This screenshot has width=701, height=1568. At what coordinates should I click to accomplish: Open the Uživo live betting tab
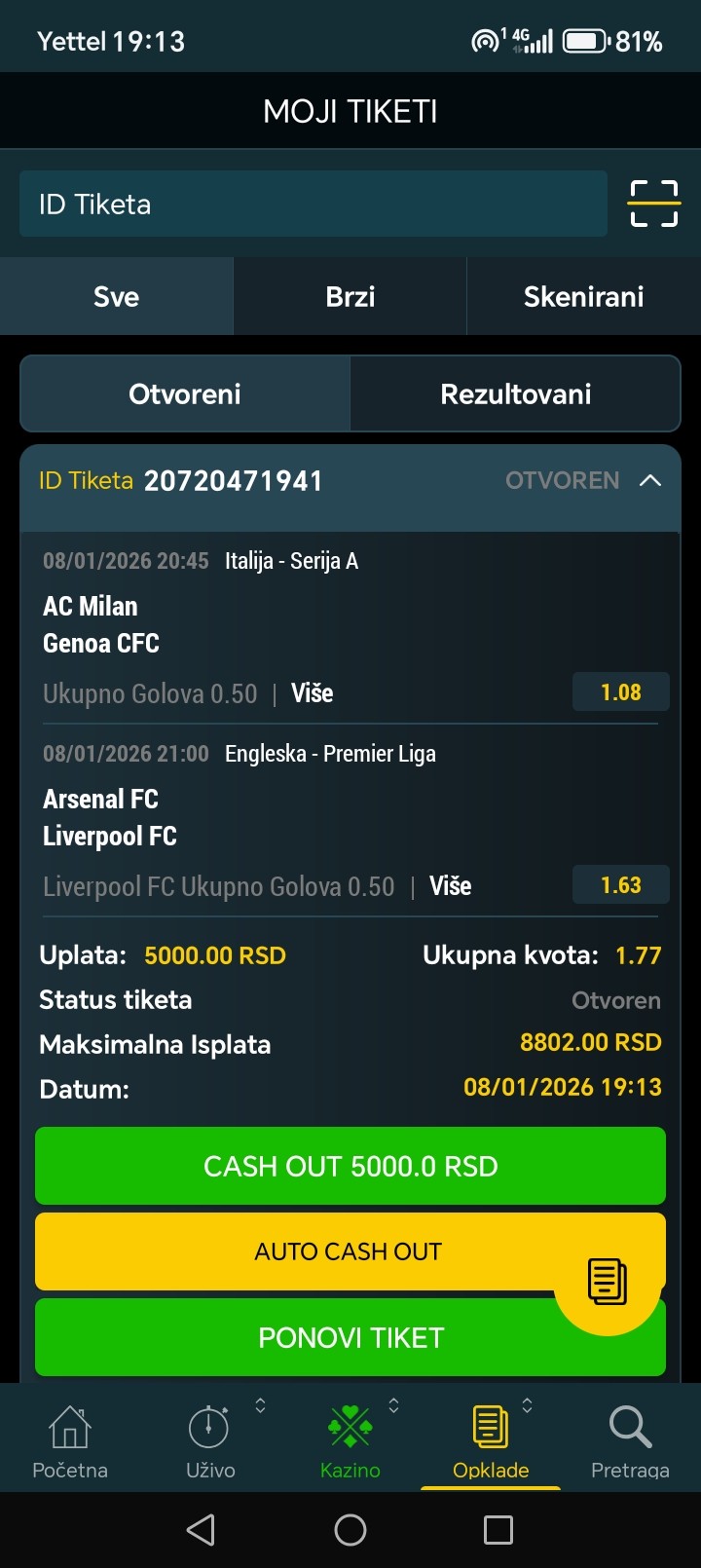(210, 1441)
